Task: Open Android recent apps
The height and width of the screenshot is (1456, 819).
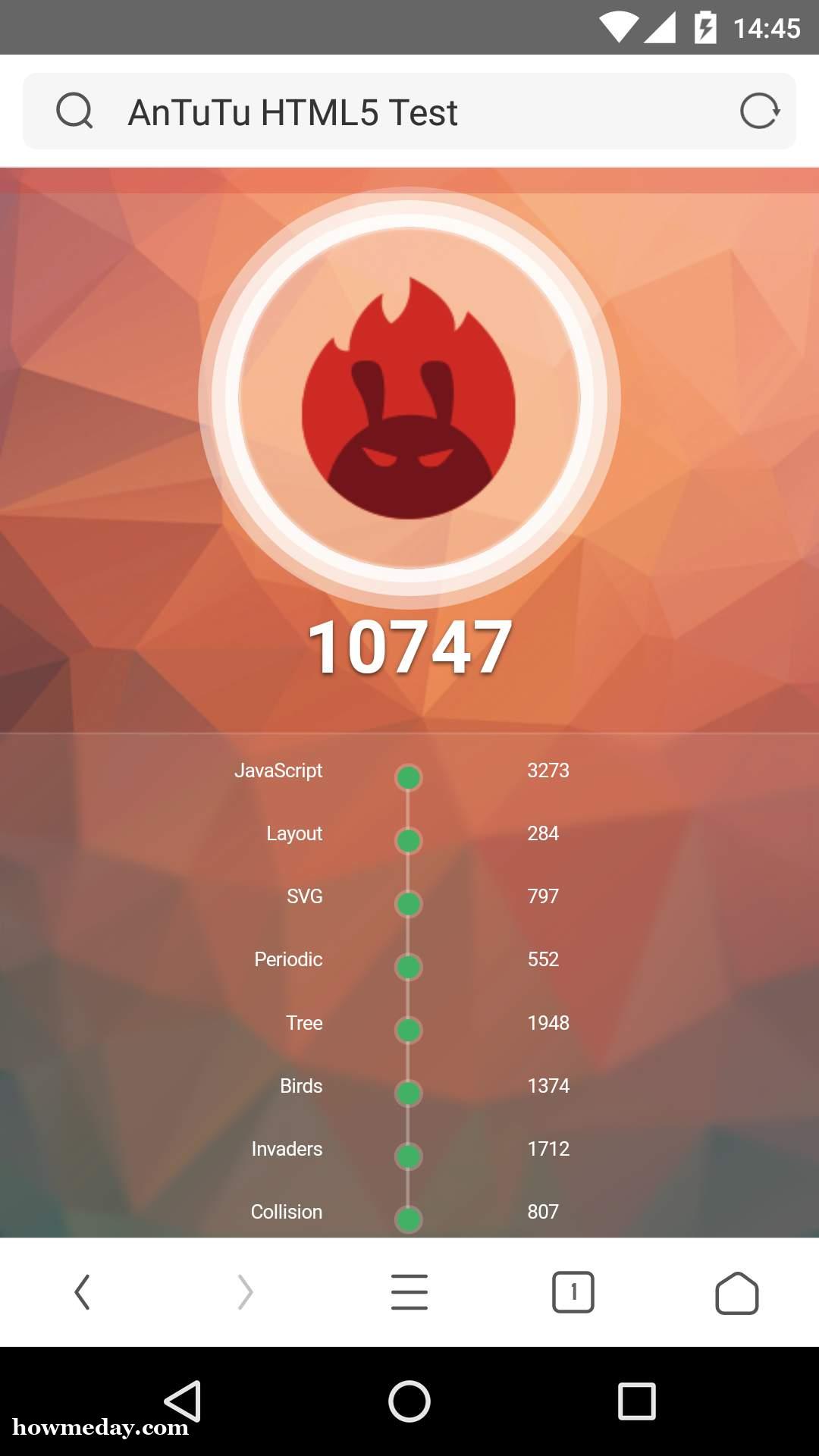Action: tap(637, 1401)
